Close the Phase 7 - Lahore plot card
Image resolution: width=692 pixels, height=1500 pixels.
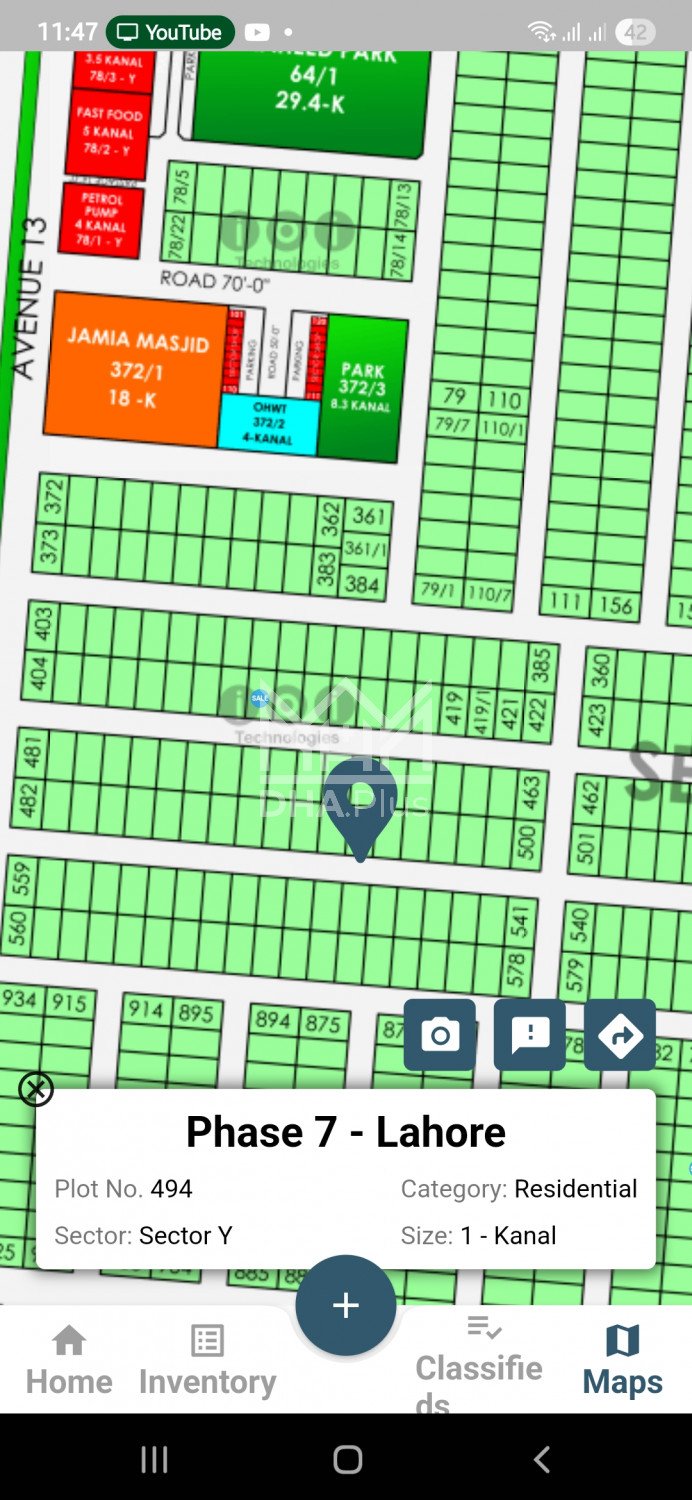click(x=36, y=1088)
